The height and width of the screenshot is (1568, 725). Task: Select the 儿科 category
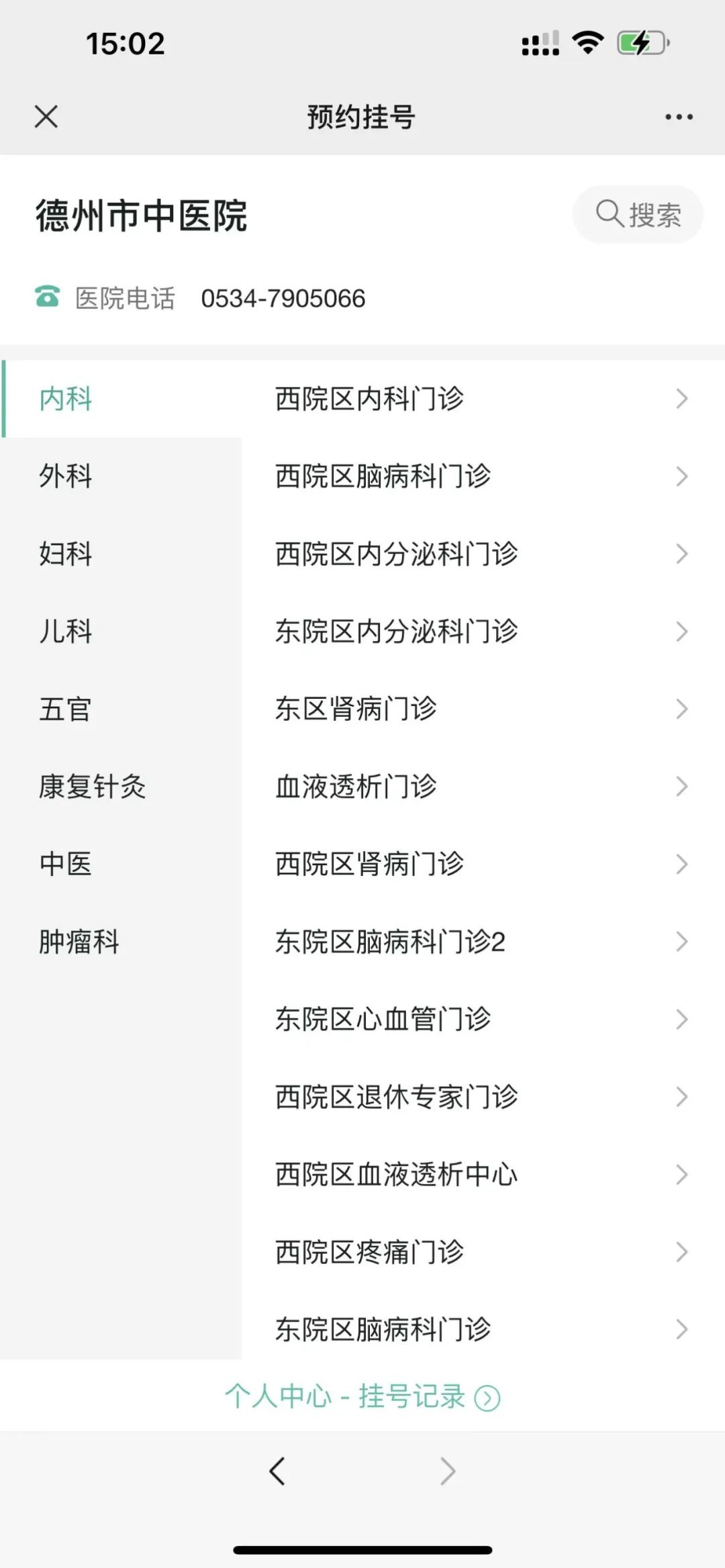pyautogui.click(x=121, y=632)
